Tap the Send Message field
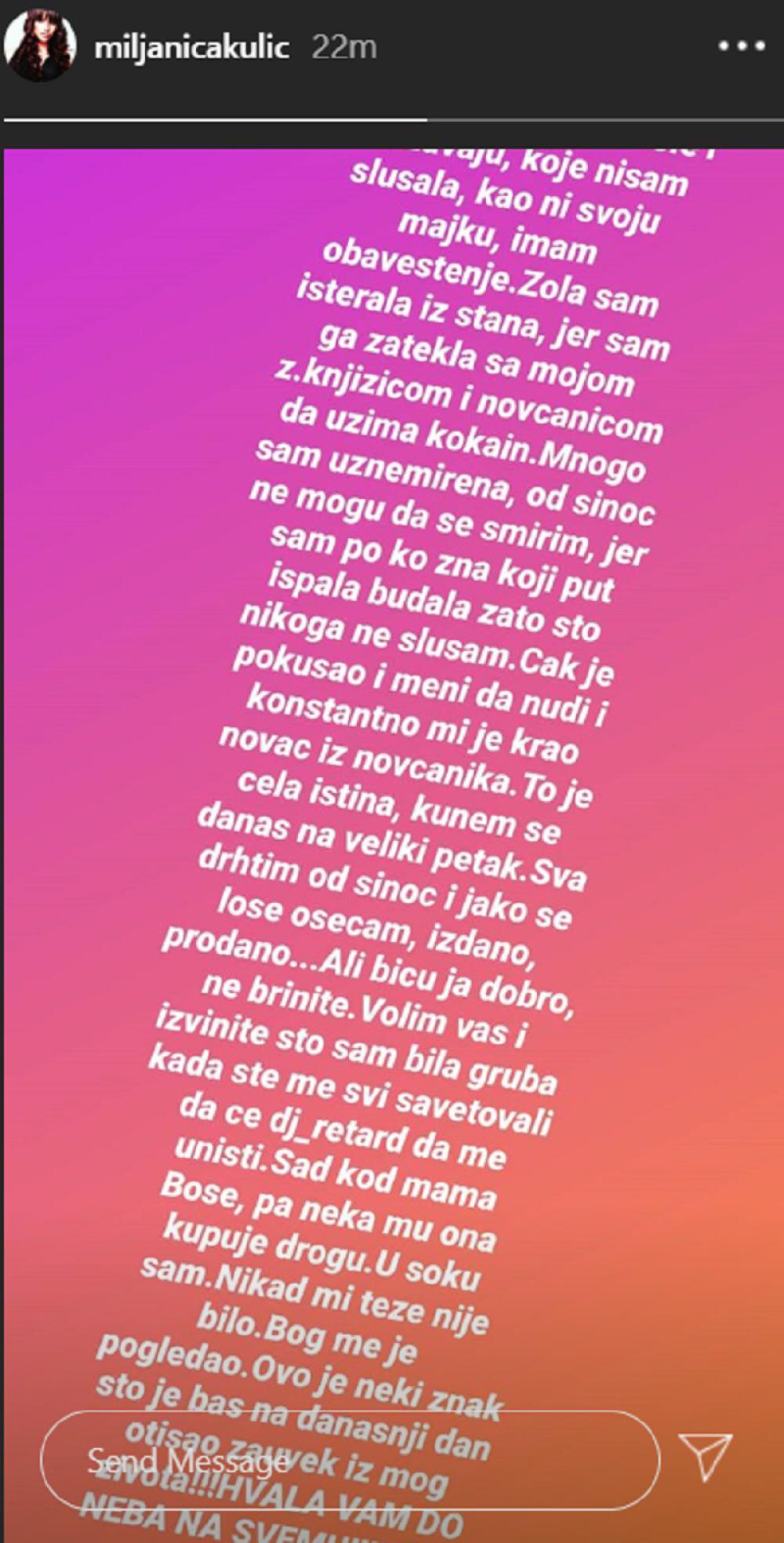This screenshot has width=784, height=1543. coord(349,1461)
